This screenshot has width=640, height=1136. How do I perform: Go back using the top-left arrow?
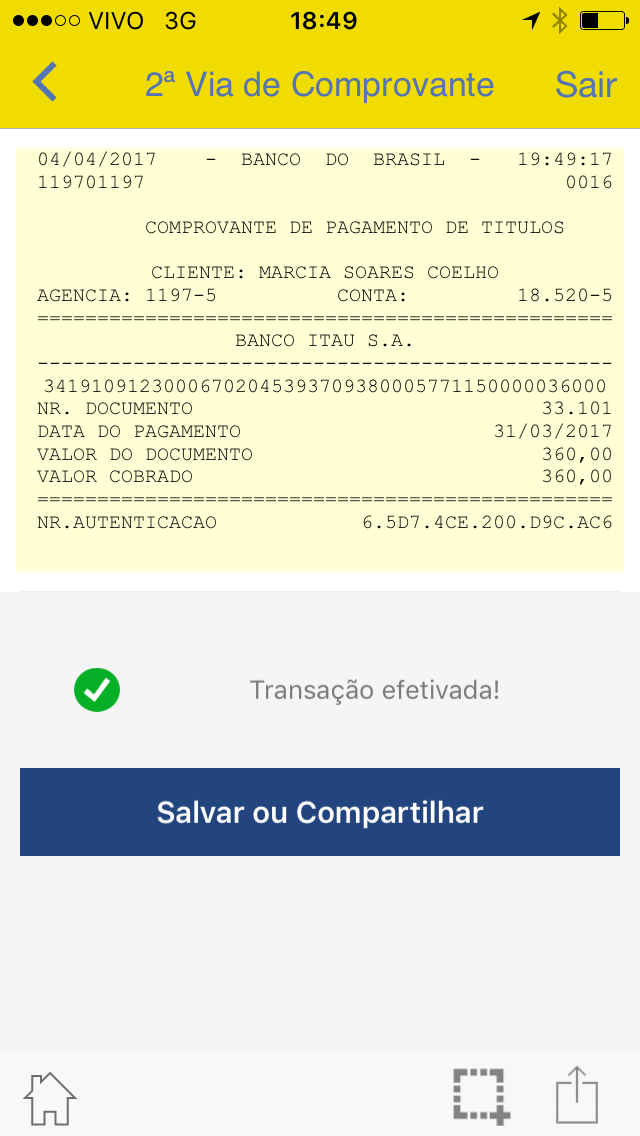[x=45, y=83]
